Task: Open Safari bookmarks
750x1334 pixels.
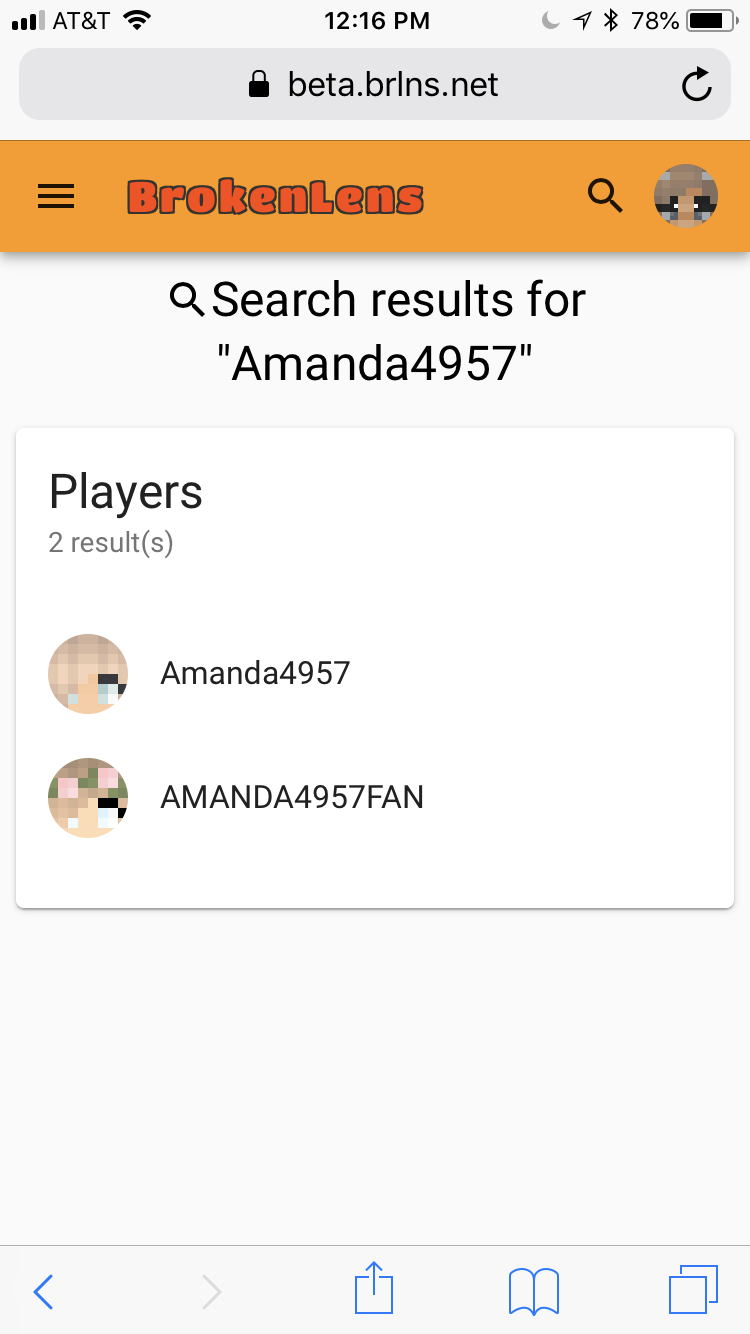Action: click(x=534, y=1291)
